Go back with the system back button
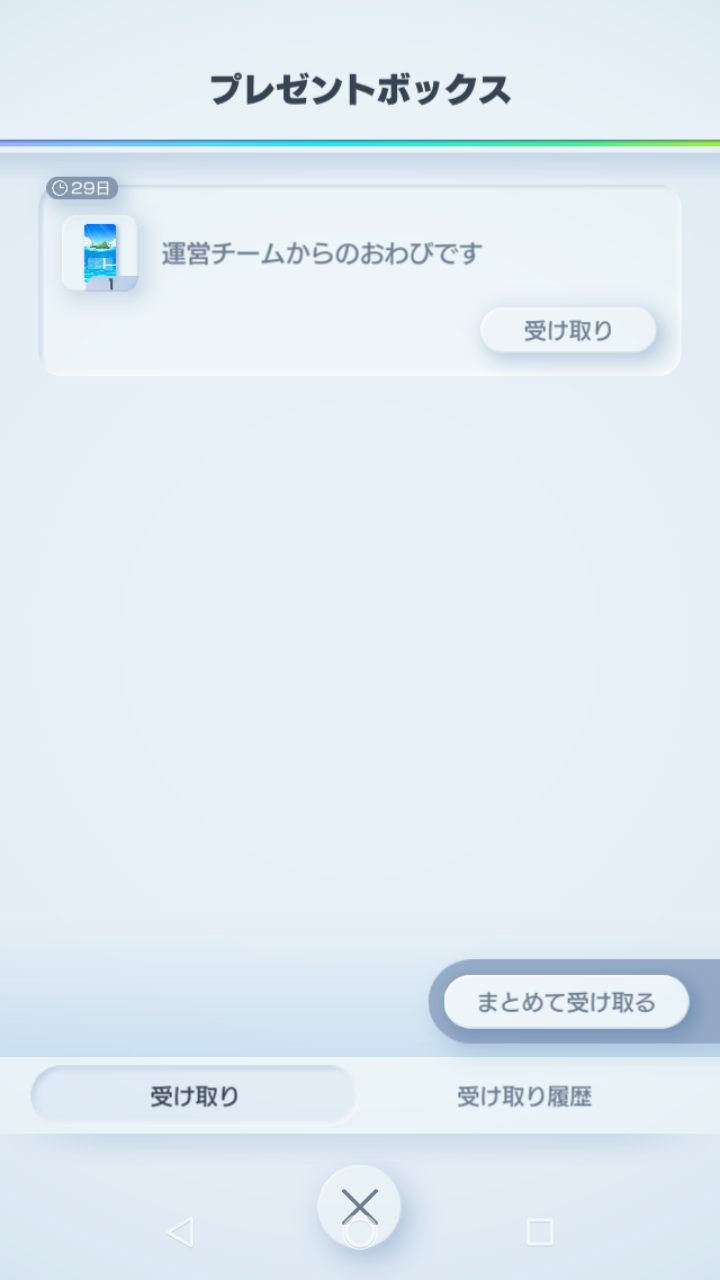The height and width of the screenshot is (1280, 720). click(x=180, y=1232)
